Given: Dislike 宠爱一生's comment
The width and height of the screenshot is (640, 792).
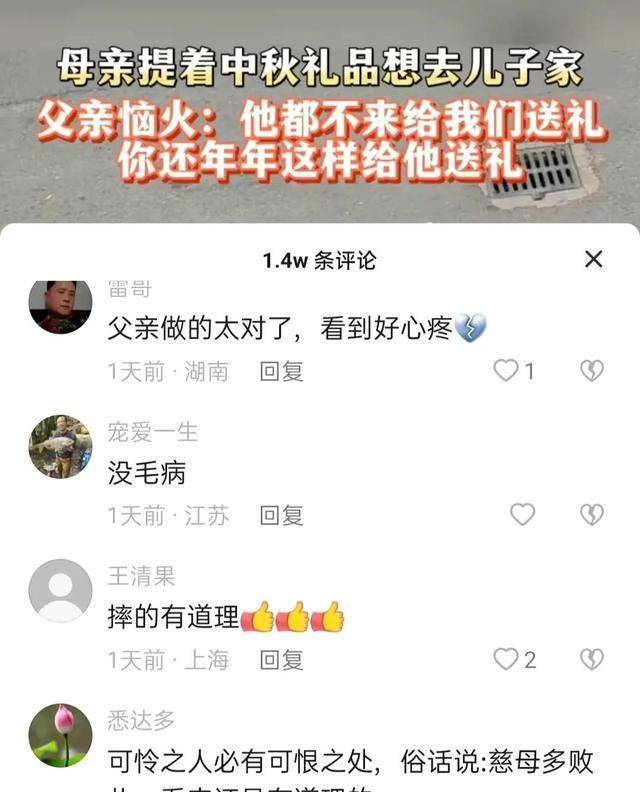Looking at the screenshot, I should tap(592, 515).
